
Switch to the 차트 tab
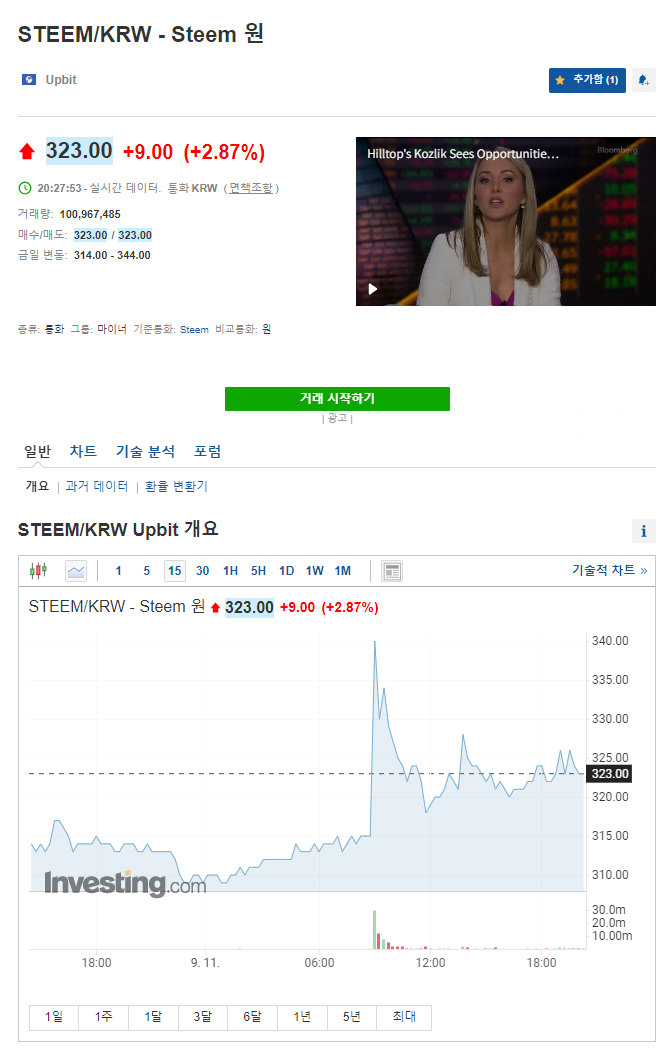83,451
